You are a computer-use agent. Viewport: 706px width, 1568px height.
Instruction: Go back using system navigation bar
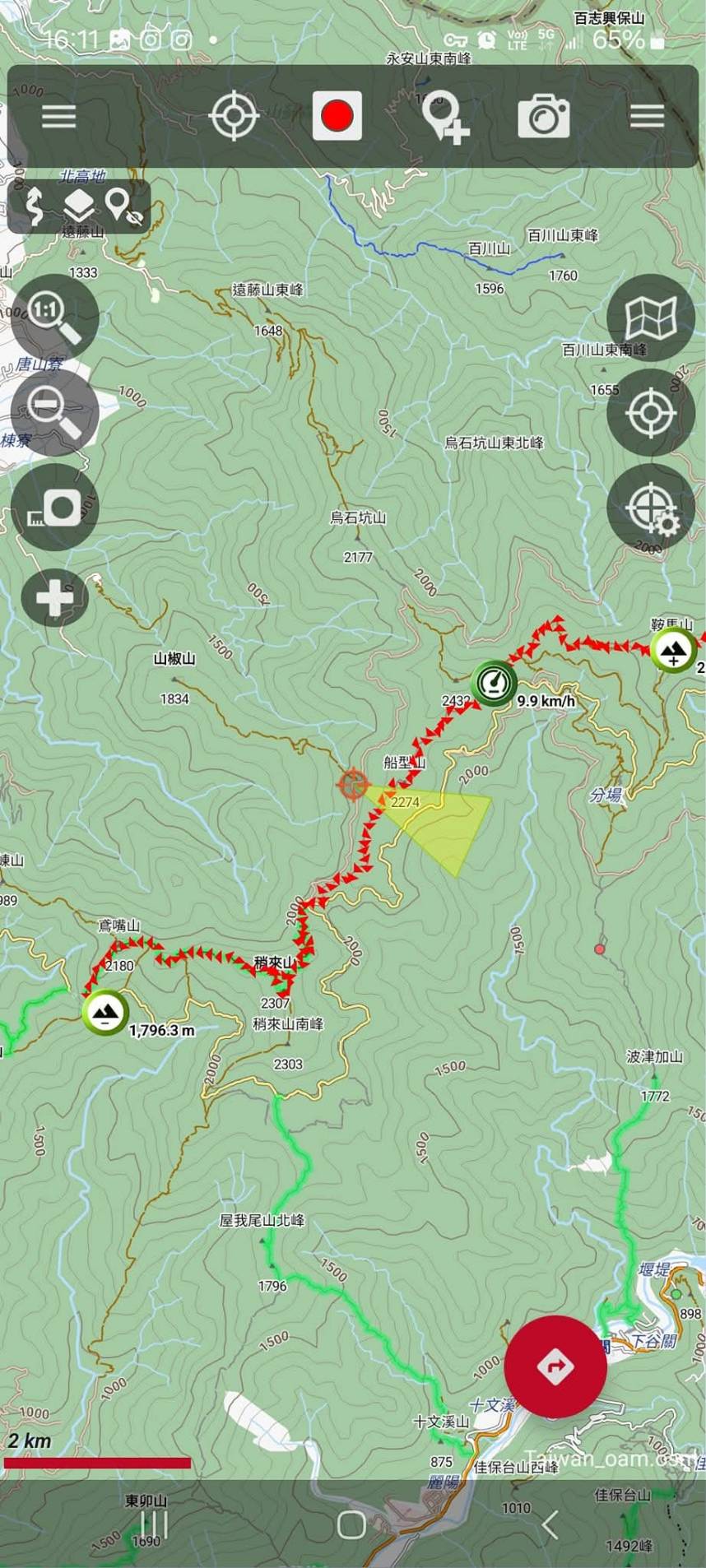[550, 1524]
